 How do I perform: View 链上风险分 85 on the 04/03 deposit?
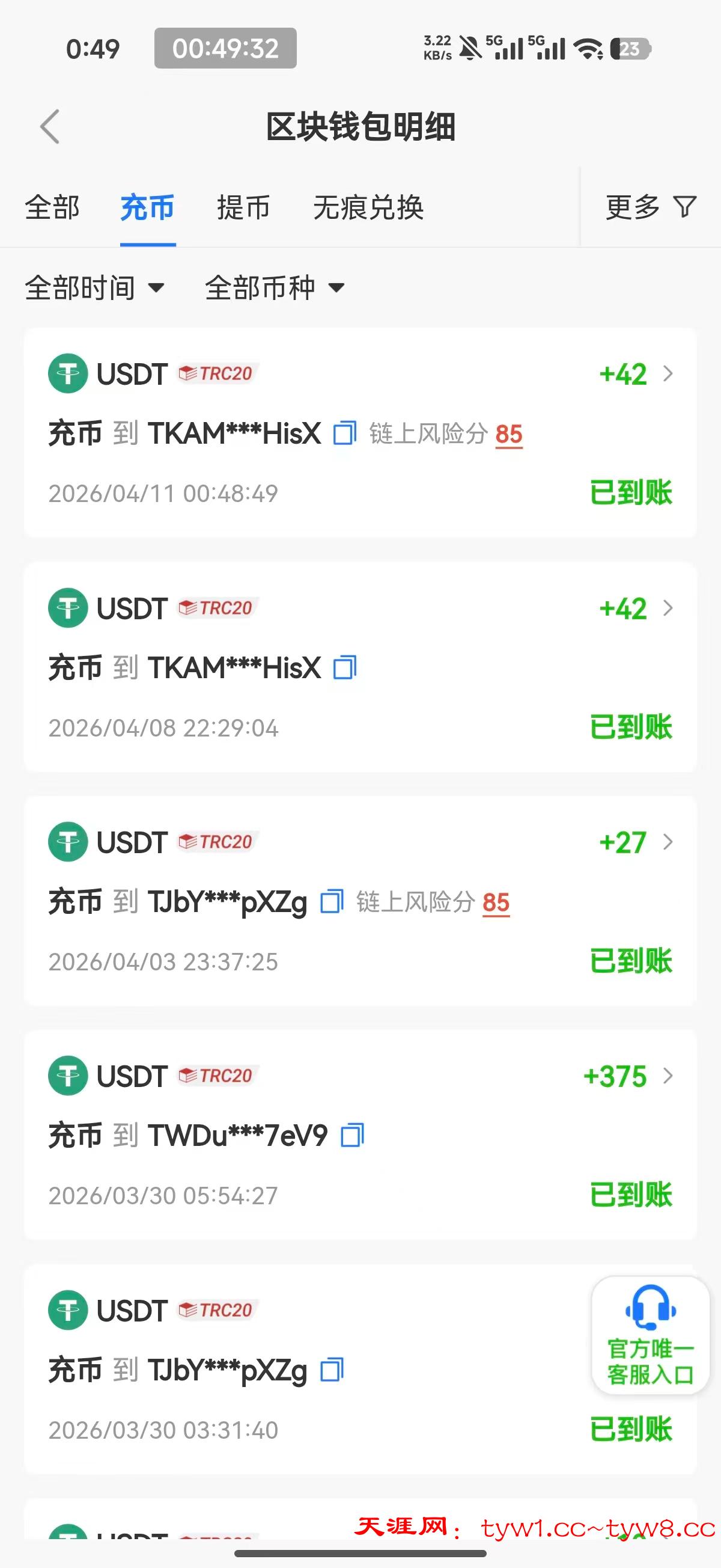pyautogui.click(x=495, y=902)
